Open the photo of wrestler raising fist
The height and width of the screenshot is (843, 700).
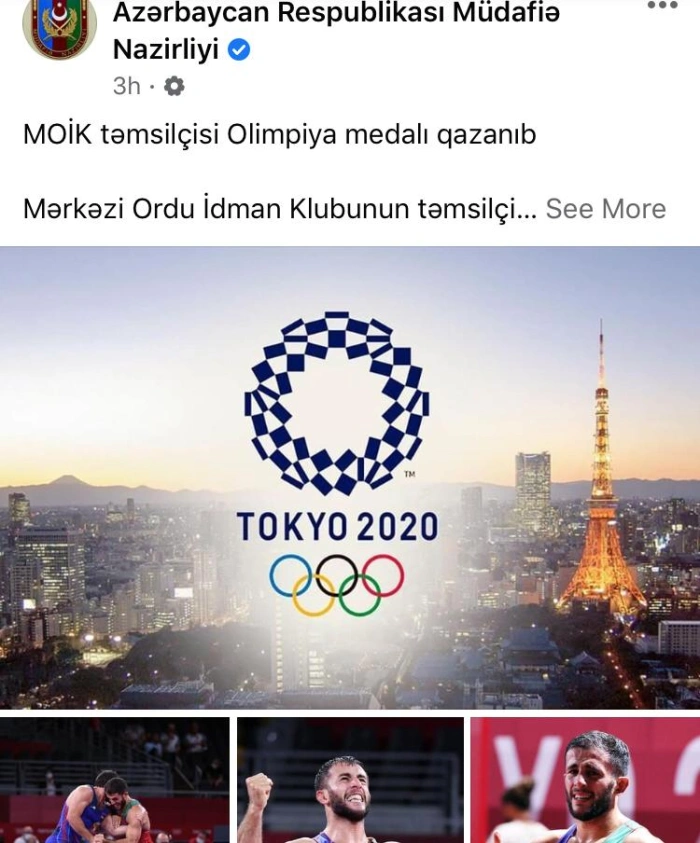pos(350,780)
